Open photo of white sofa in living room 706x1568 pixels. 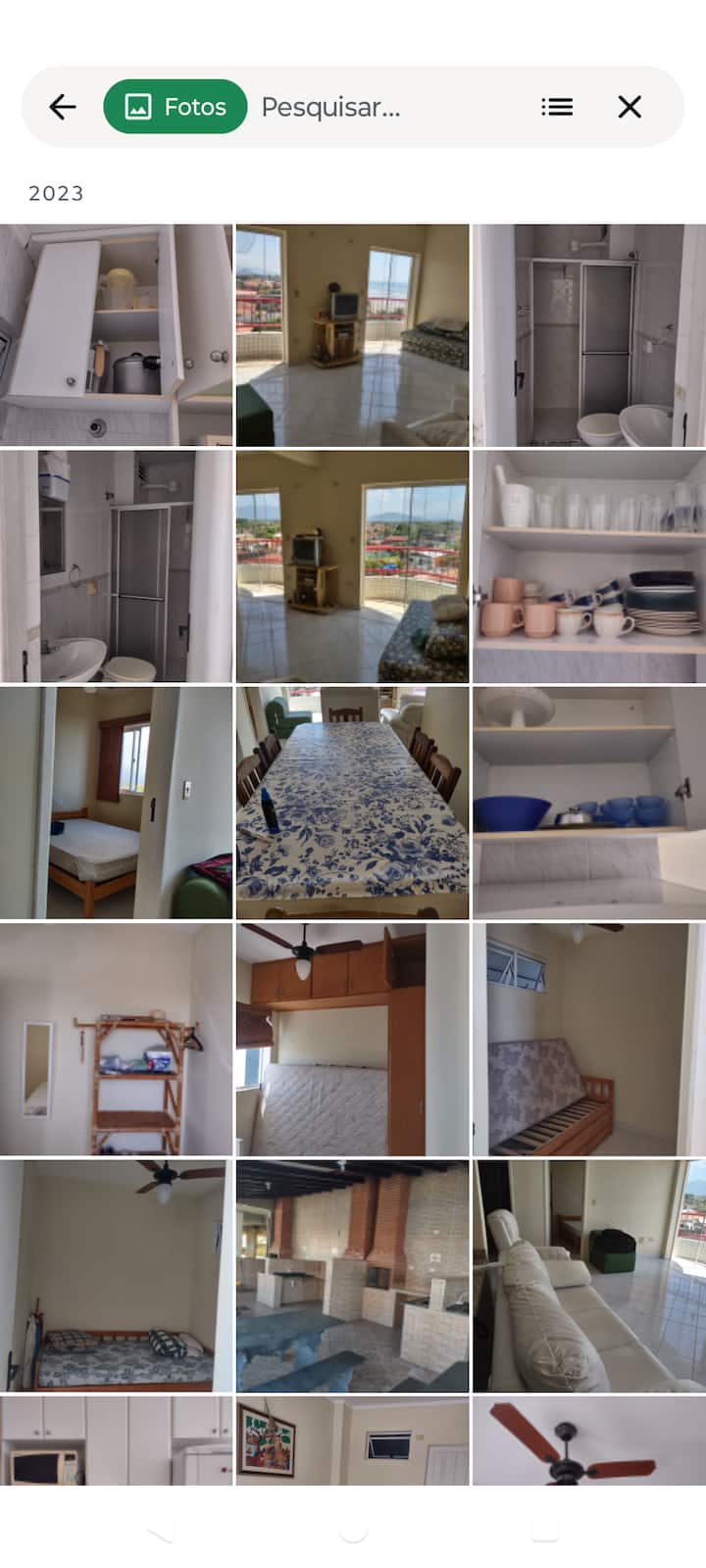(x=588, y=1275)
